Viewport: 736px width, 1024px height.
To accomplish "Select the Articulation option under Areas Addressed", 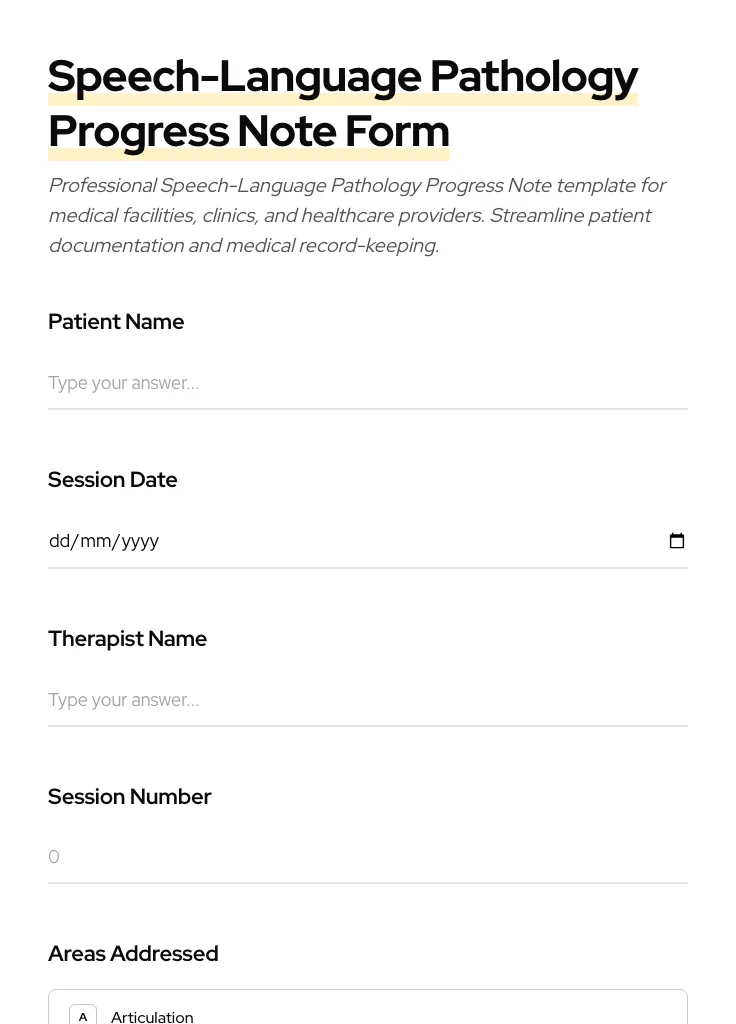I will click(x=152, y=1015).
